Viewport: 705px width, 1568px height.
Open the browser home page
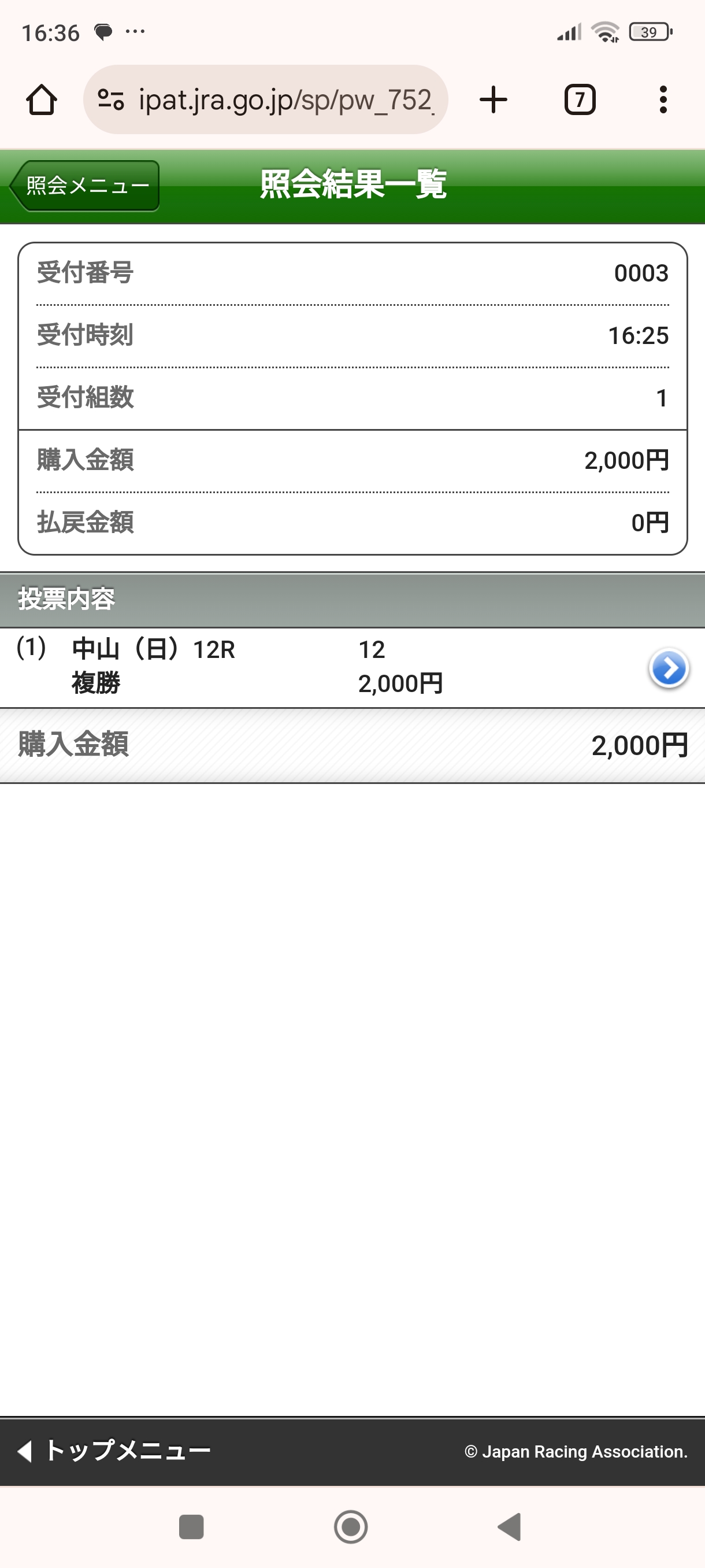pos(42,99)
